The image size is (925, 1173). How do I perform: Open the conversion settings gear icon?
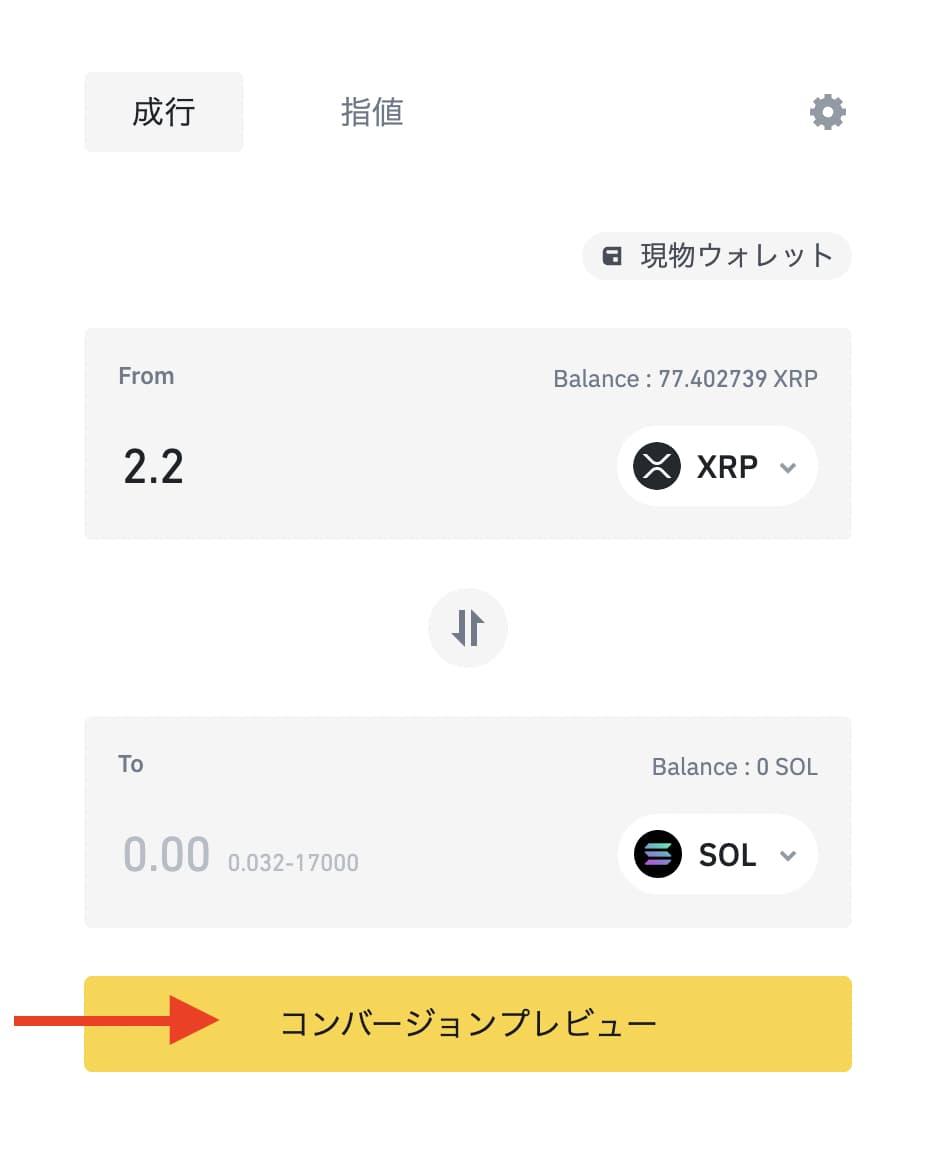827,112
